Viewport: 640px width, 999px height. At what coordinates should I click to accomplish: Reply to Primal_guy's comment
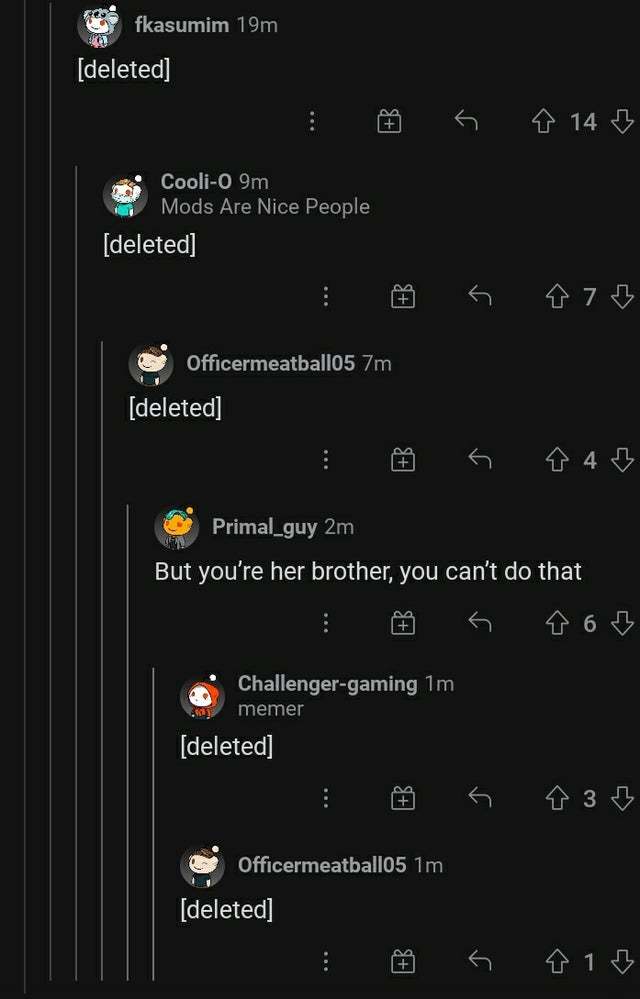coord(481,624)
